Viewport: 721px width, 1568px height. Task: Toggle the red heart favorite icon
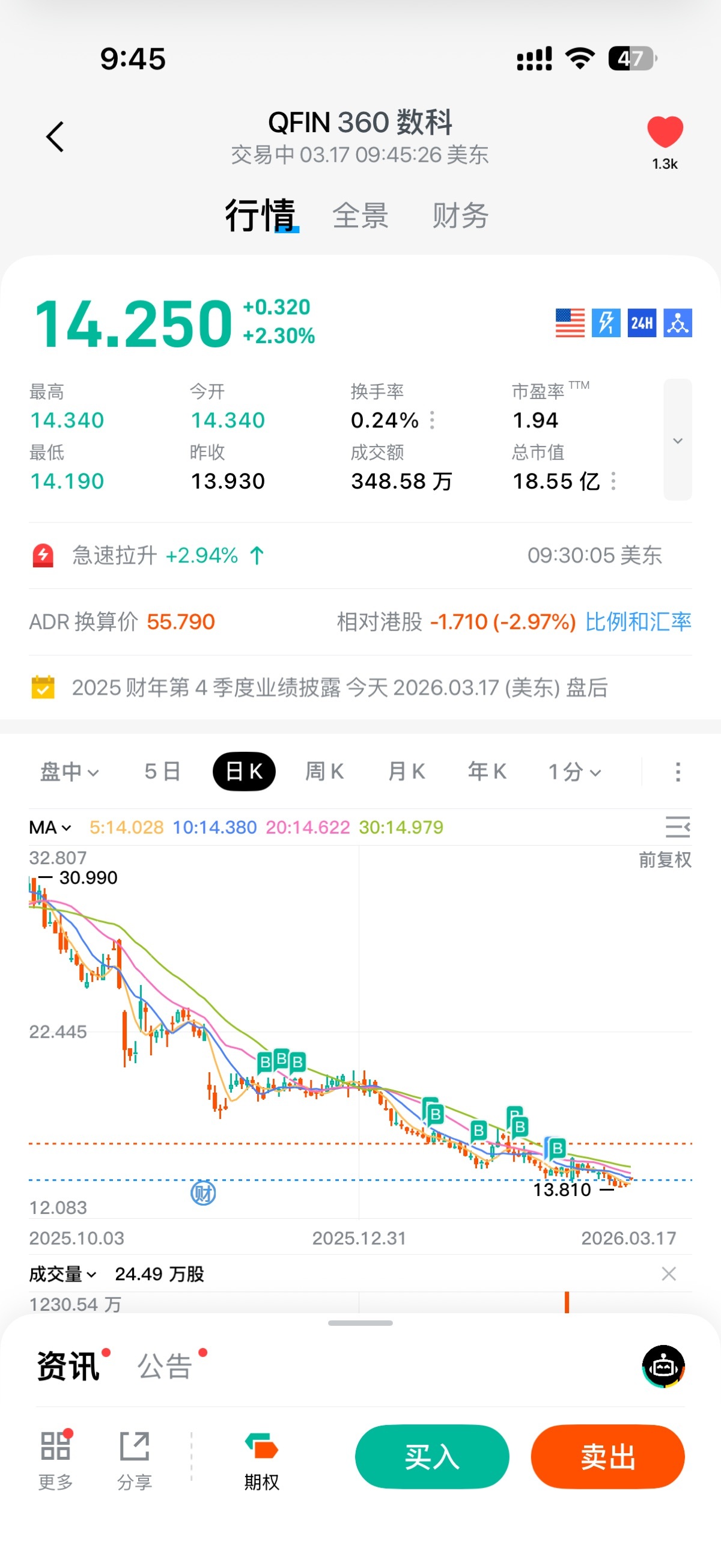665,132
